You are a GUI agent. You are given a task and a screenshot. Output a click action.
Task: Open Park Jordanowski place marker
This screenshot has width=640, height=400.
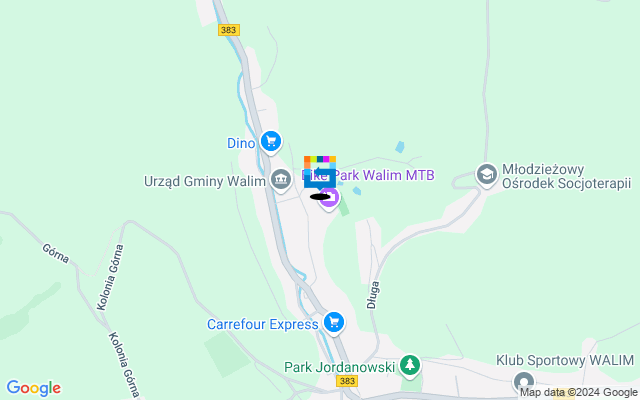point(409,366)
